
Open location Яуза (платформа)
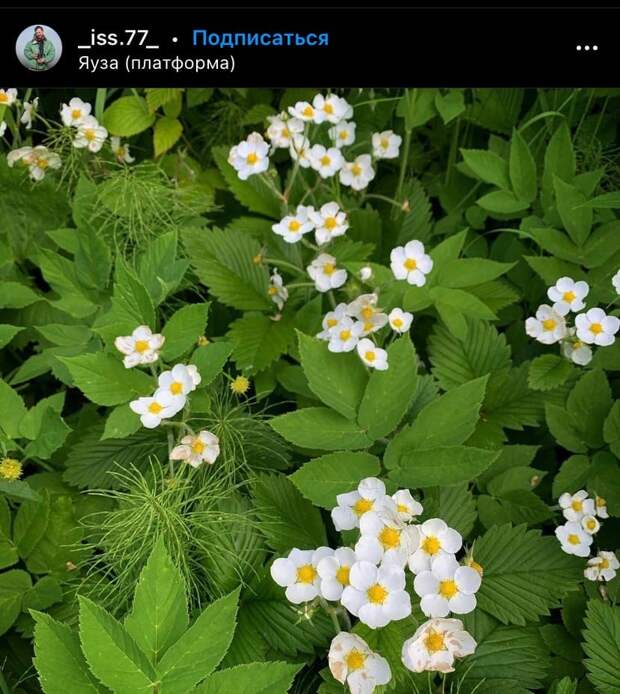tap(156, 63)
